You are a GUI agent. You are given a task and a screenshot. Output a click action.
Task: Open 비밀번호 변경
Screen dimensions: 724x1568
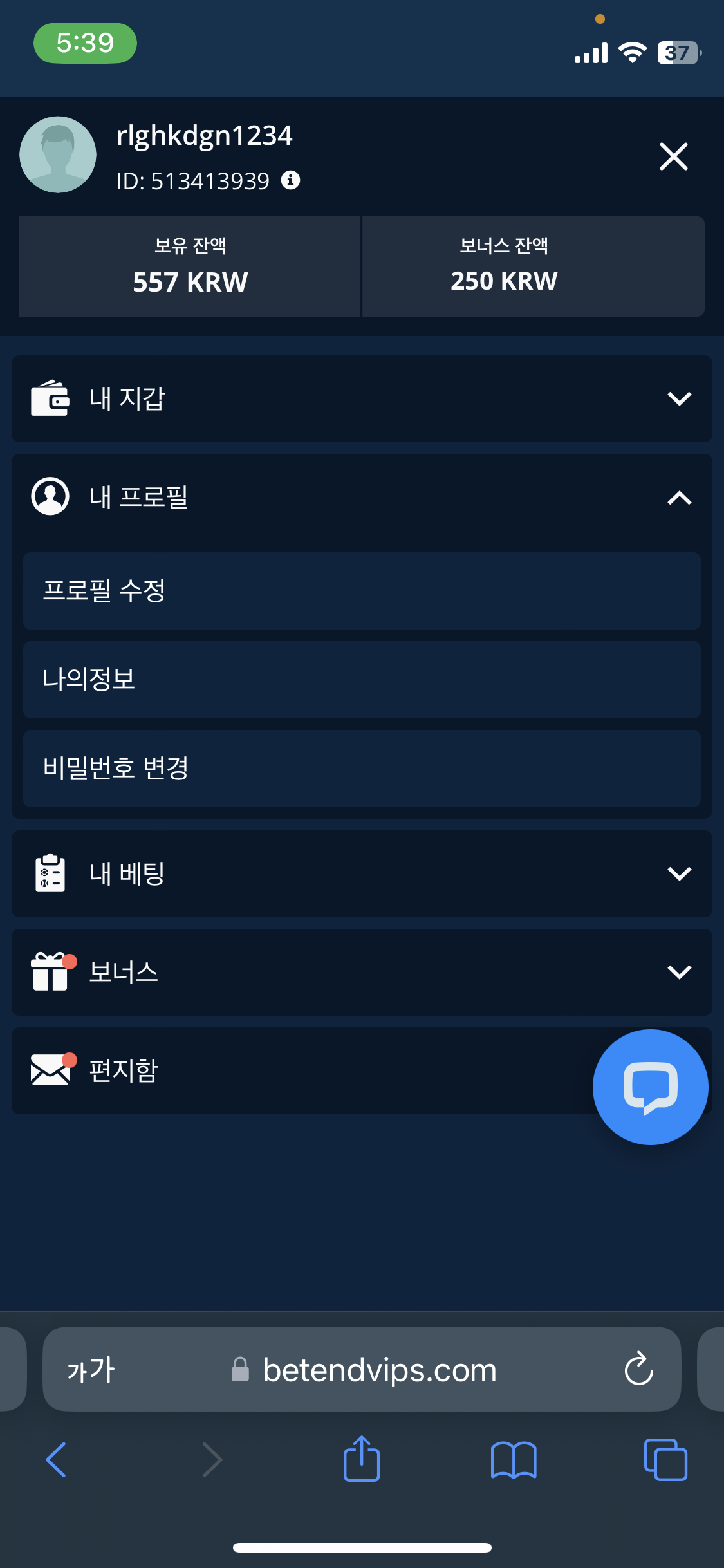pyautogui.click(x=362, y=768)
